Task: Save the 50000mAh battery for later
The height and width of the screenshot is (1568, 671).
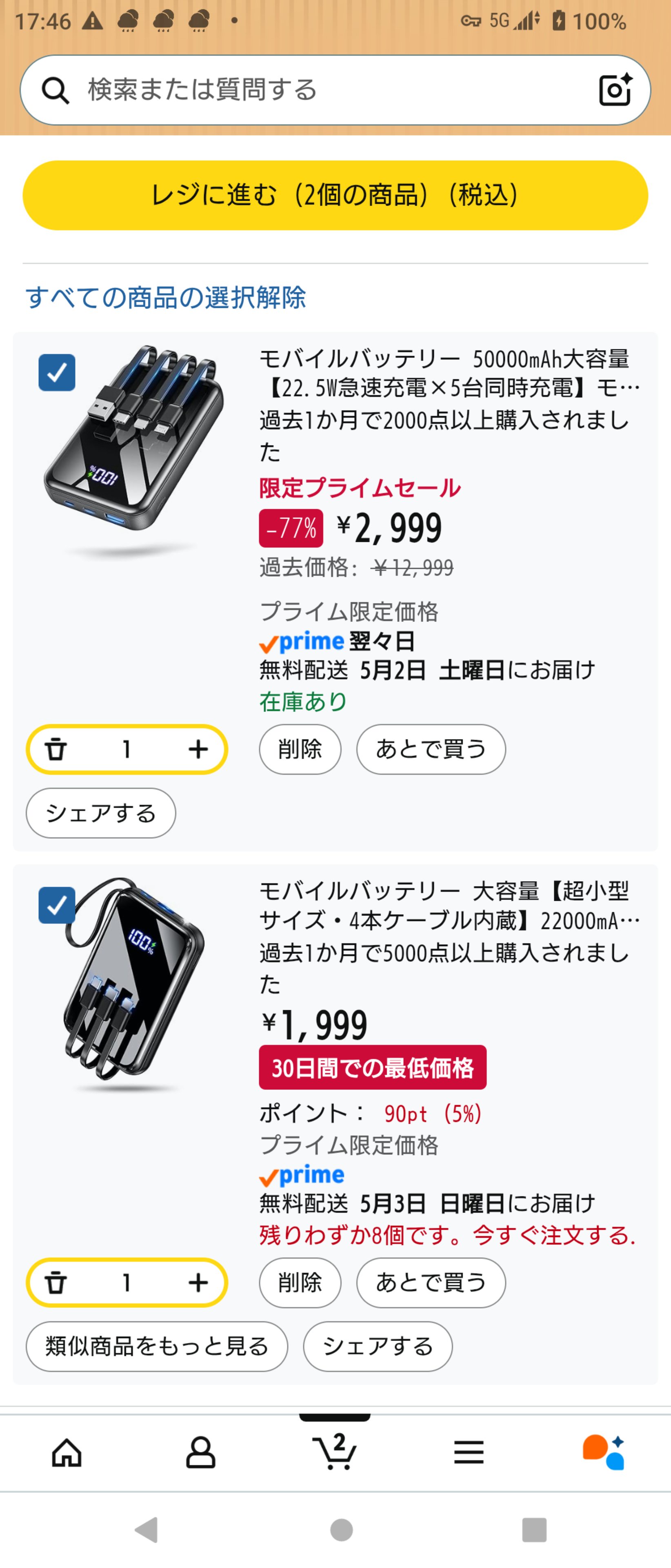Action: [x=431, y=749]
